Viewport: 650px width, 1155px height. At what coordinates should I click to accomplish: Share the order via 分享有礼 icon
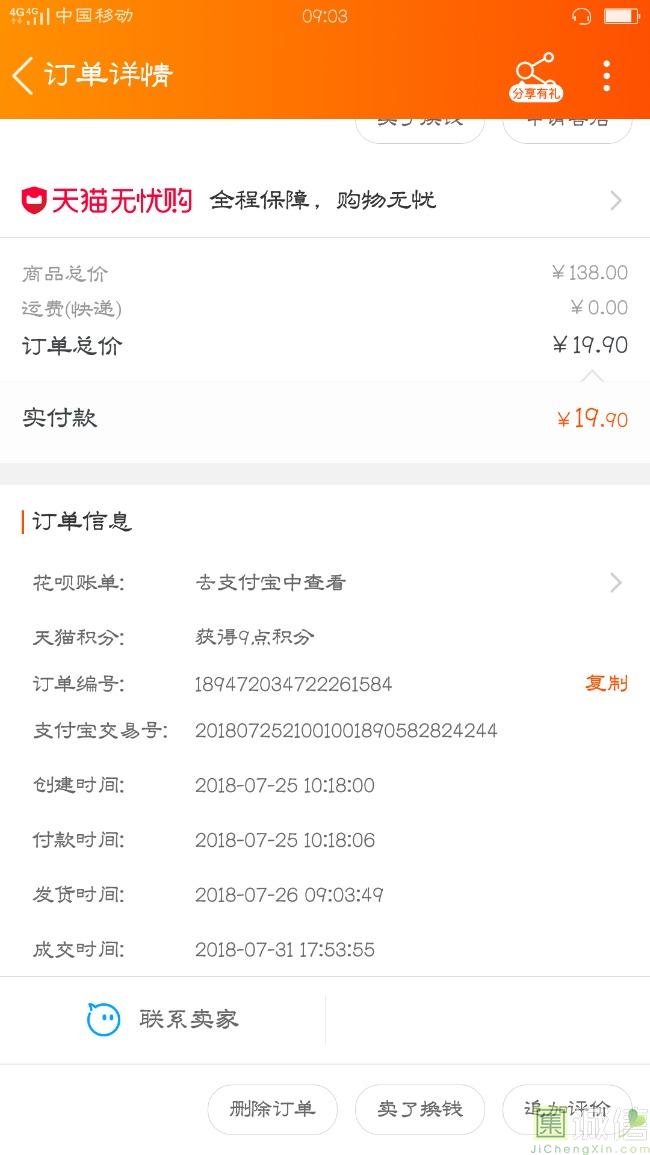[x=536, y=77]
